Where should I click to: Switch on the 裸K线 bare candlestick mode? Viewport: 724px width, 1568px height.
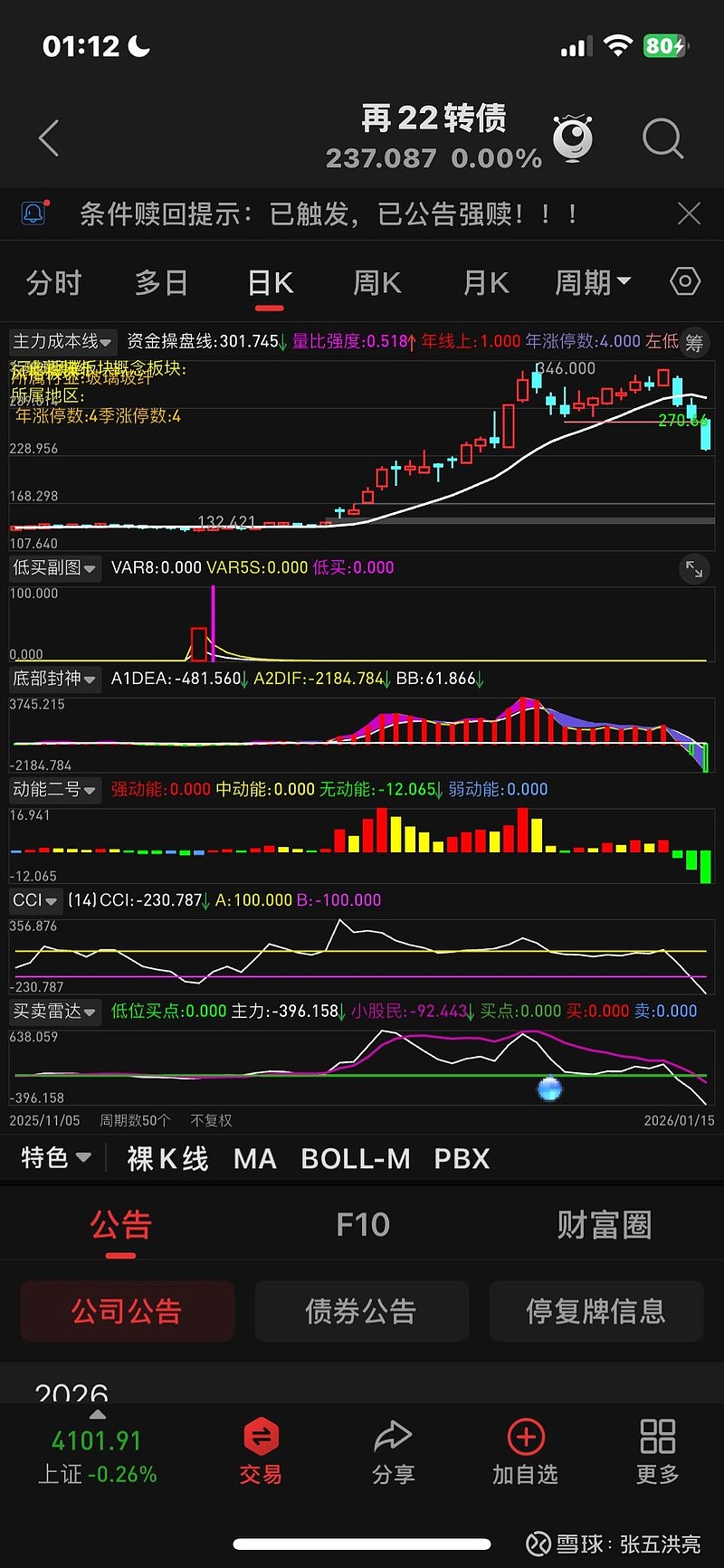[167, 1158]
